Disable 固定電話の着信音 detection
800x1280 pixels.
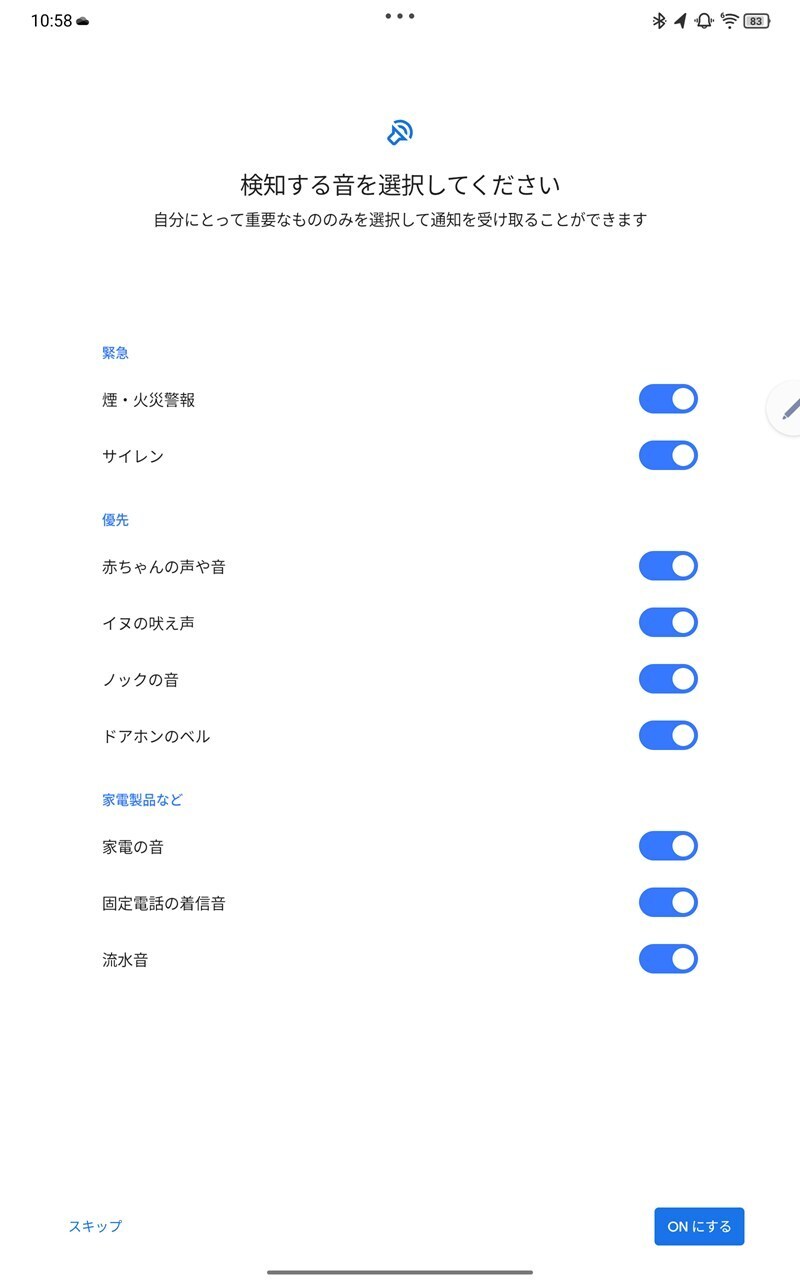pos(668,903)
